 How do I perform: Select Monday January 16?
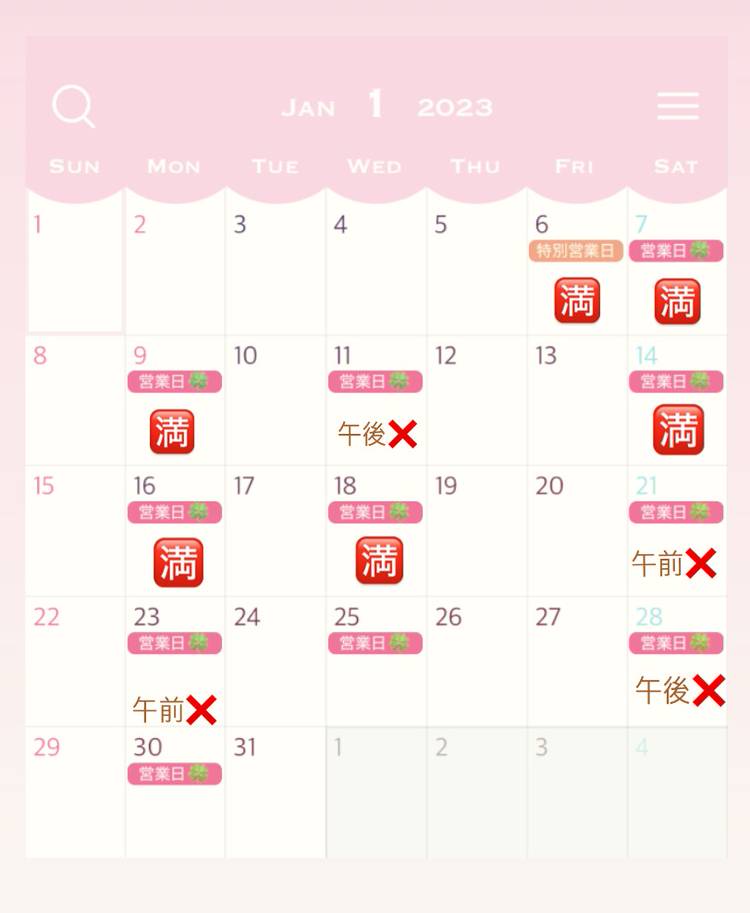coord(174,533)
